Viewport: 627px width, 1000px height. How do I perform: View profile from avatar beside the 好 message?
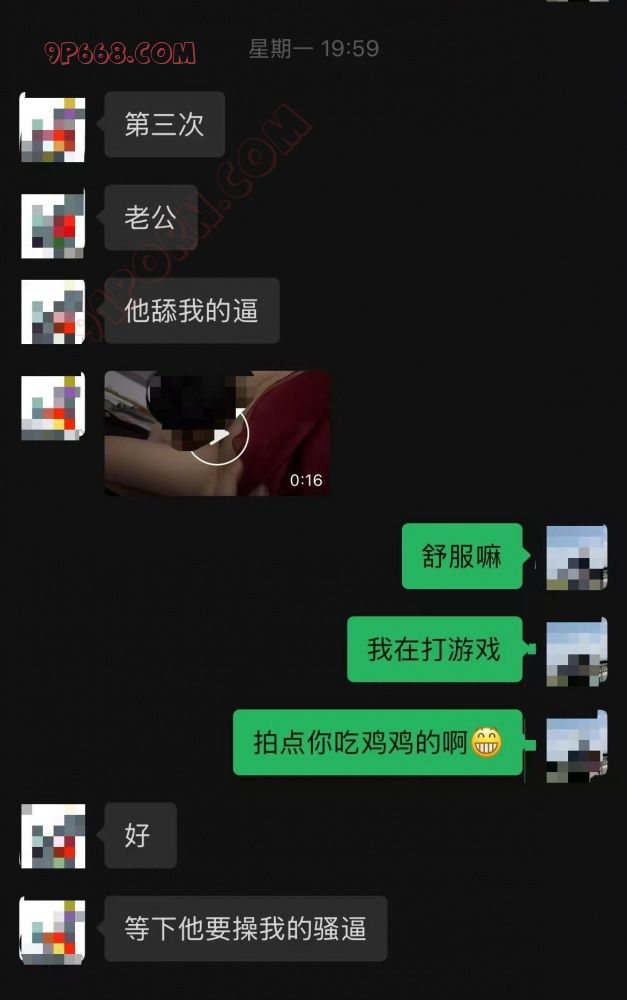point(53,836)
